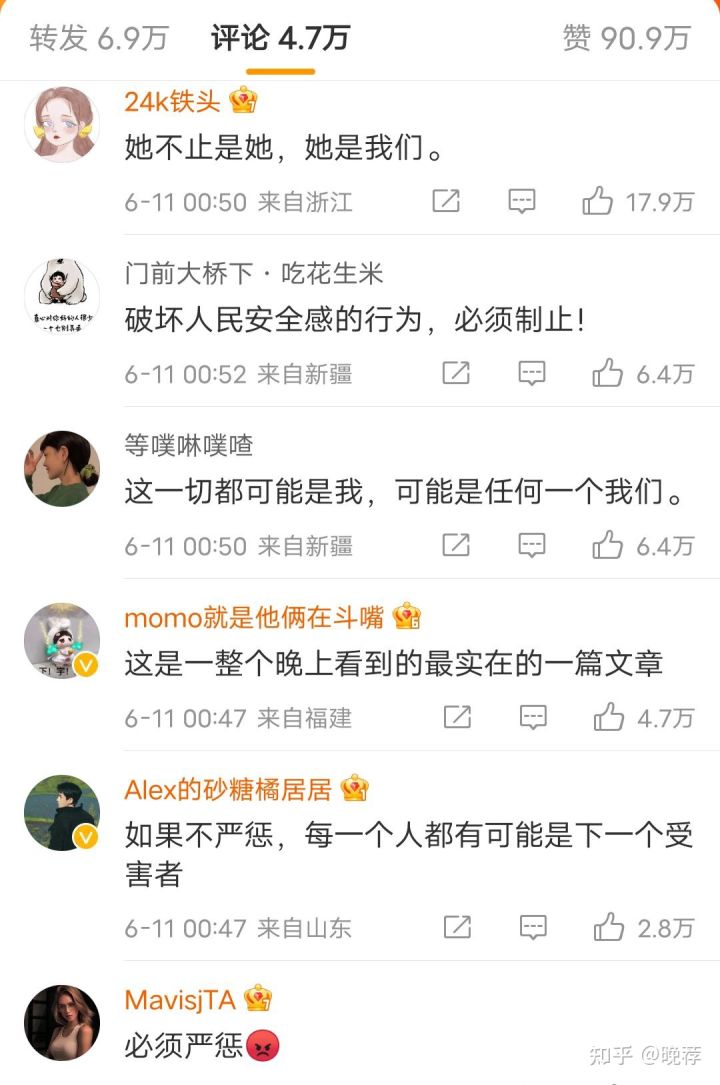
Task: Reply to 24k铁头's comment
Action: 522,201
